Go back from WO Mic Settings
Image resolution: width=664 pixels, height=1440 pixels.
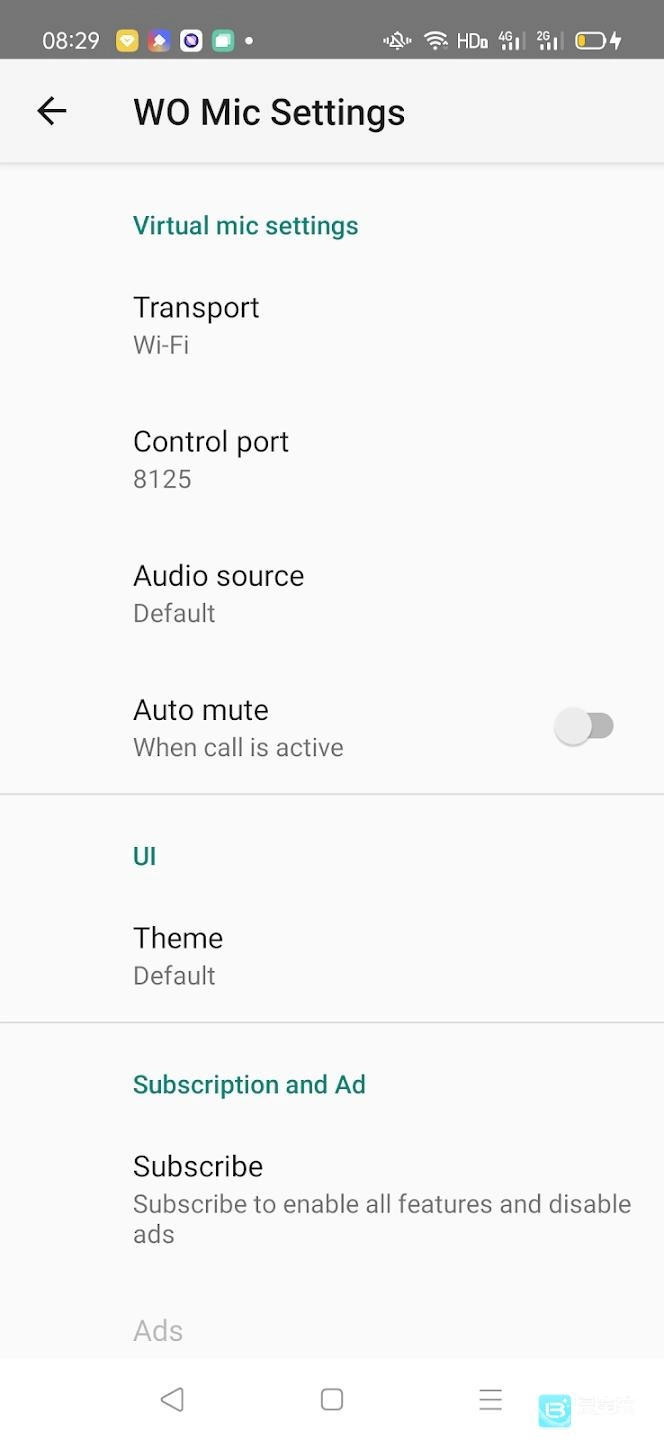point(52,111)
